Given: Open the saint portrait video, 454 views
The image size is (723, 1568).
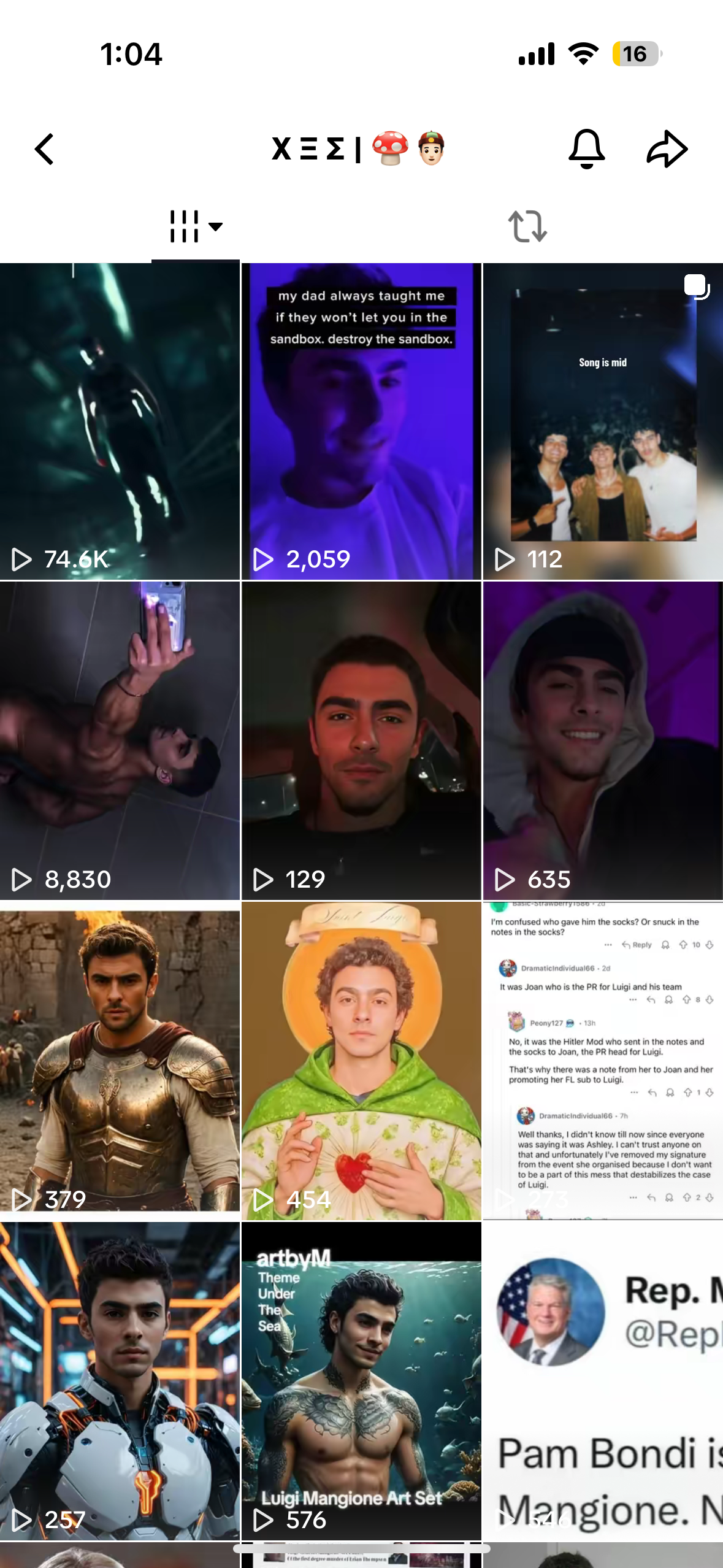Looking at the screenshot, I should click(x=361, y=1061).
